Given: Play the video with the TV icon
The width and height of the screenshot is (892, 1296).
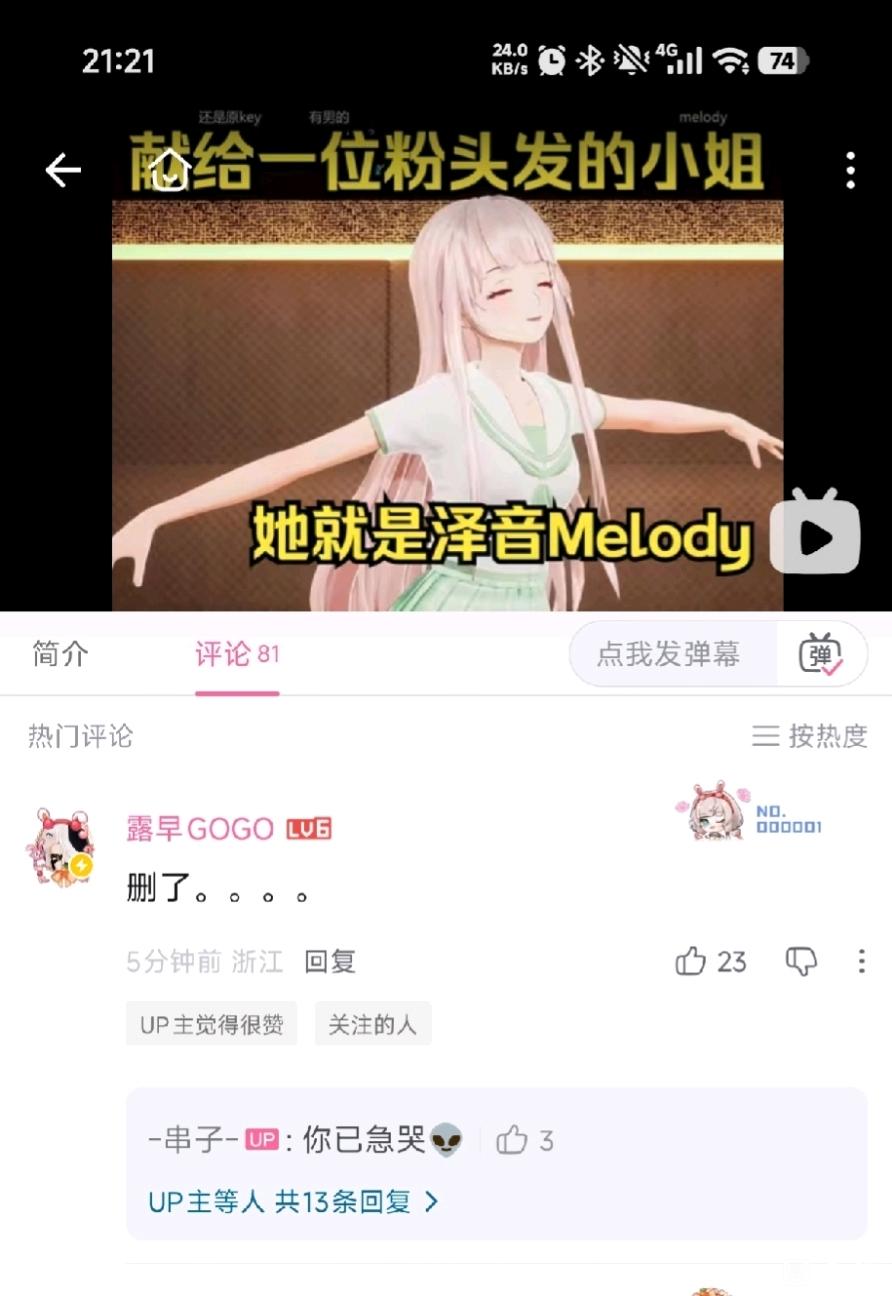Looking at the screenshot, I should (x=814, y=537).
